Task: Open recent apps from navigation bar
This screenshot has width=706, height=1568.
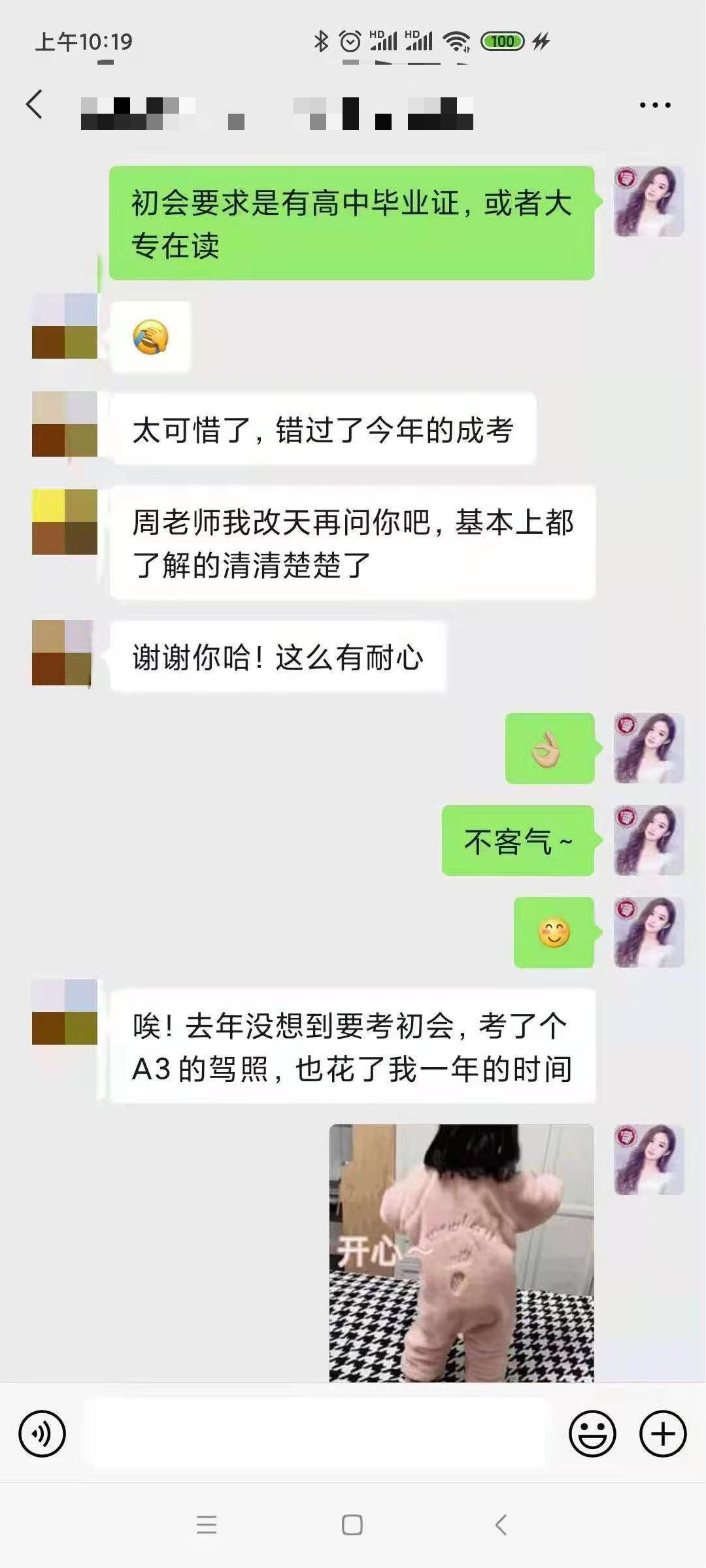Action: click(207, 1525)
